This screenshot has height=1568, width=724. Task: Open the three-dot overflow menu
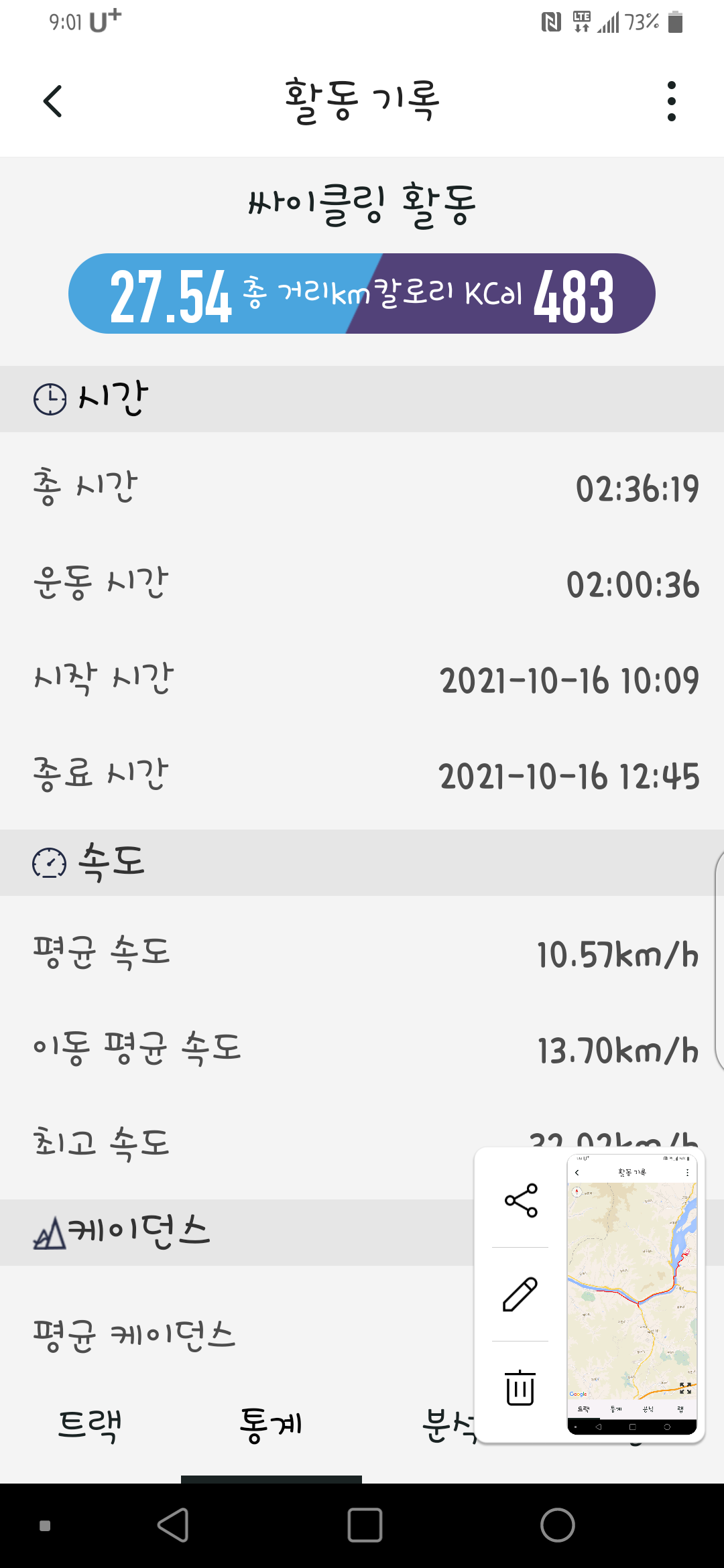click(671, 101)
